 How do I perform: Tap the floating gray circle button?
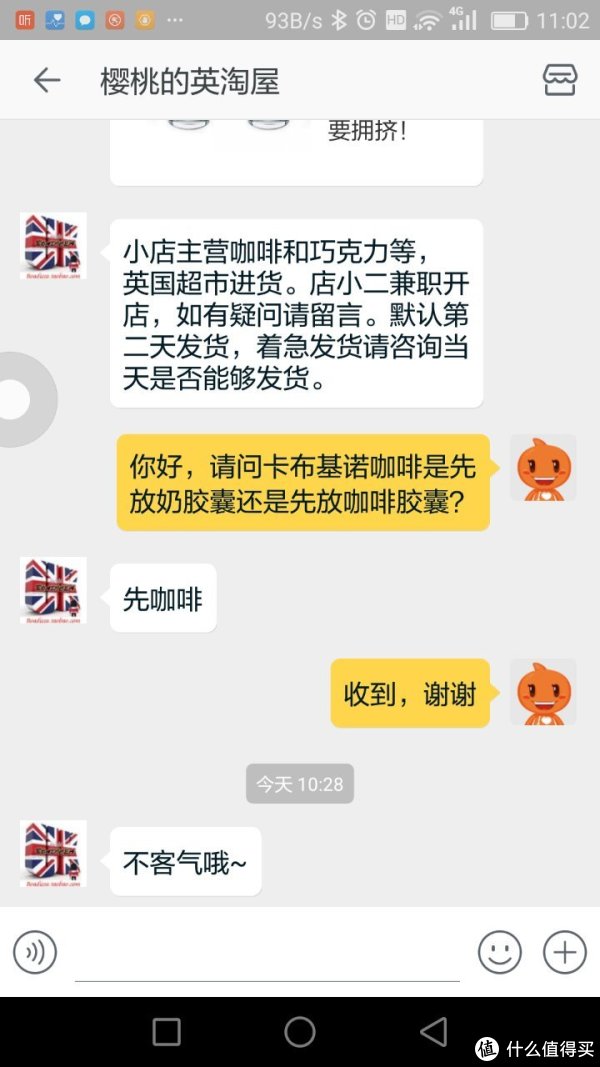click(x=18, y=399)
